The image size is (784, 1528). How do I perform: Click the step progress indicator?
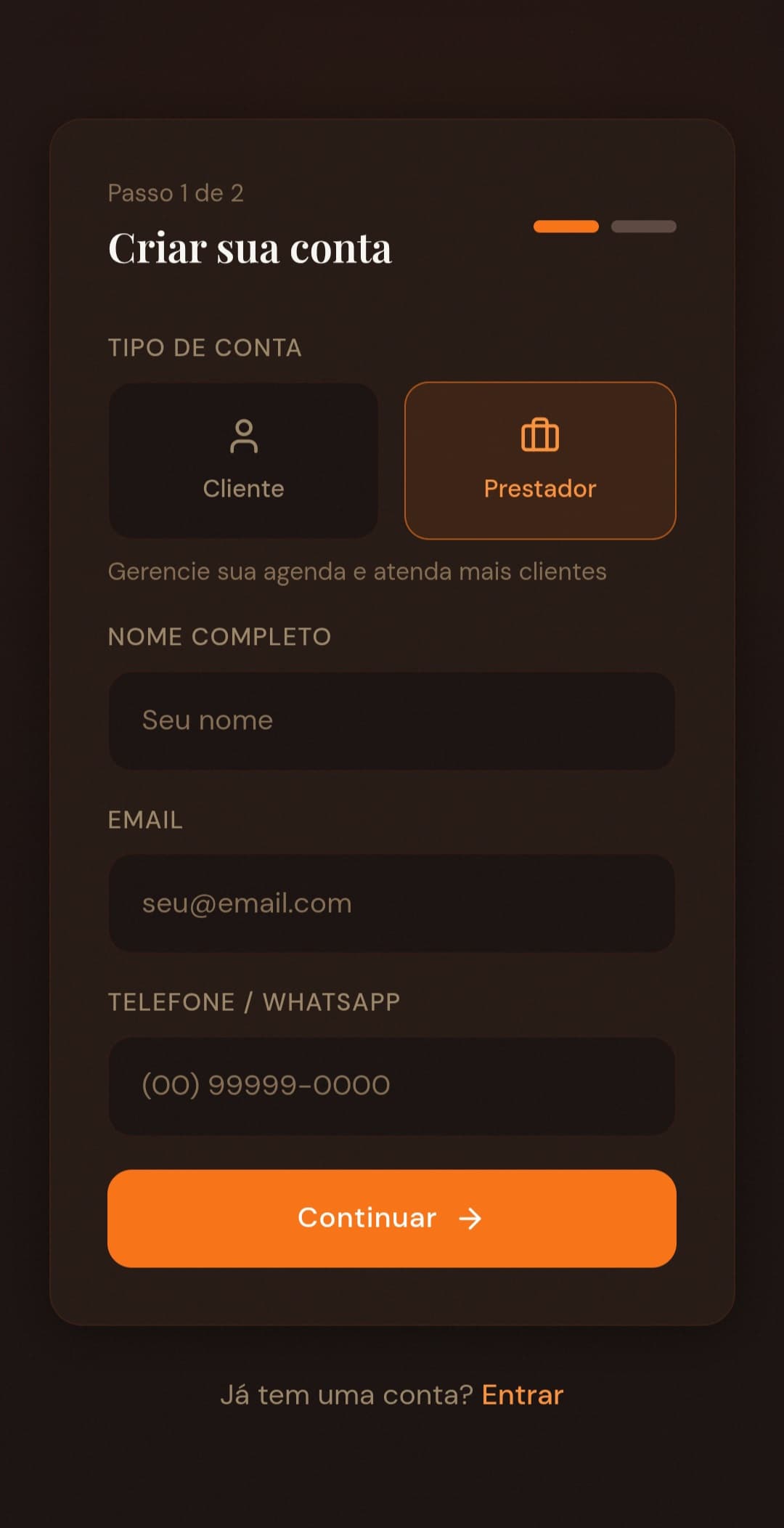pyautogui.click(x=604, y=227)
